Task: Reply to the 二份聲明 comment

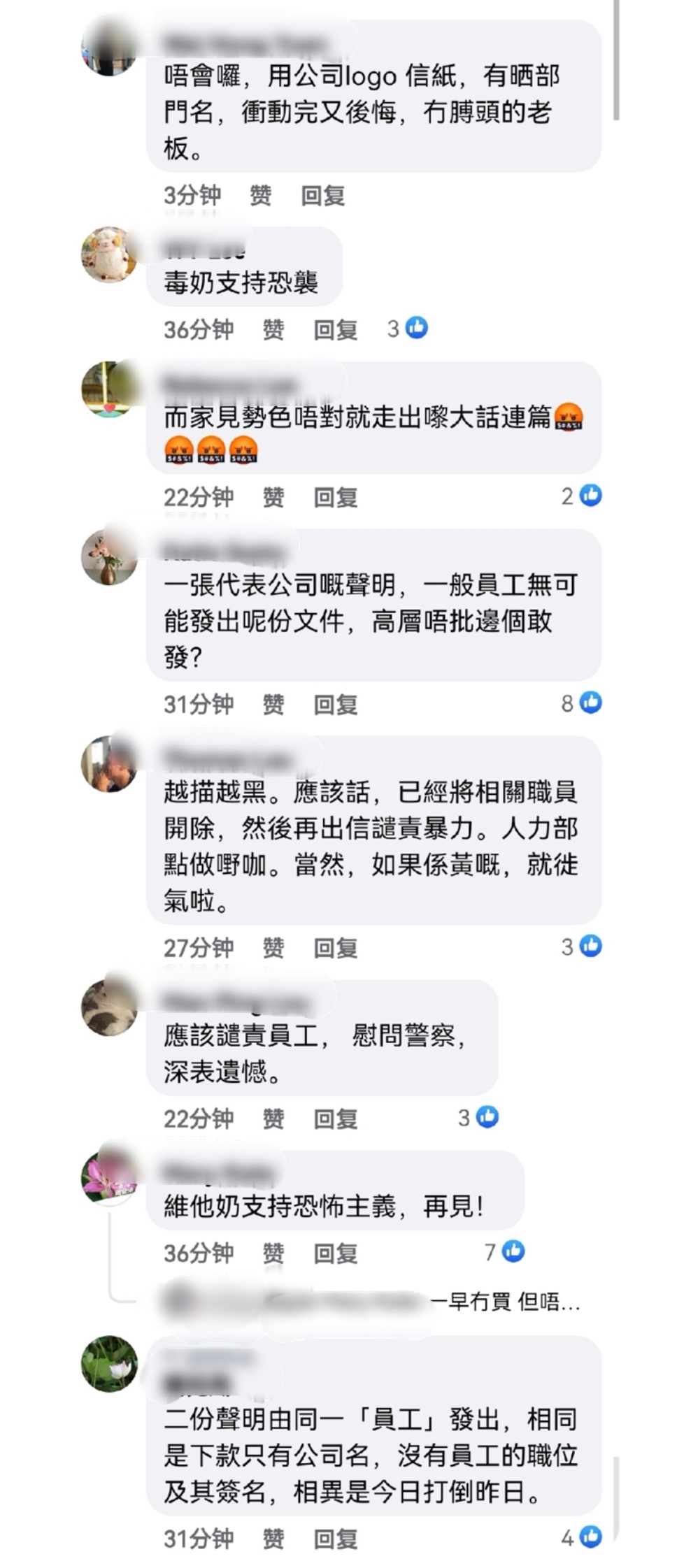Action: pos(335,1538)
